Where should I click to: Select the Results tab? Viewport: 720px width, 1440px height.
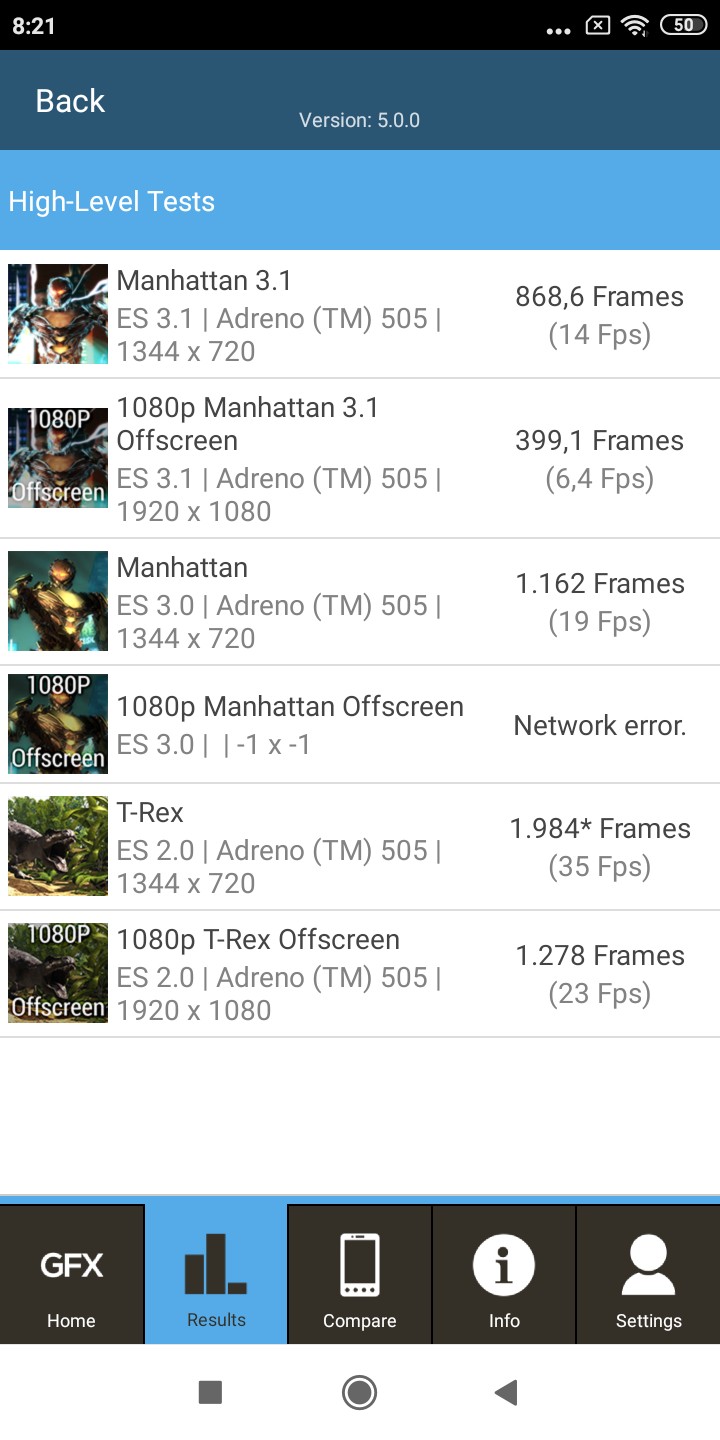216,1274
